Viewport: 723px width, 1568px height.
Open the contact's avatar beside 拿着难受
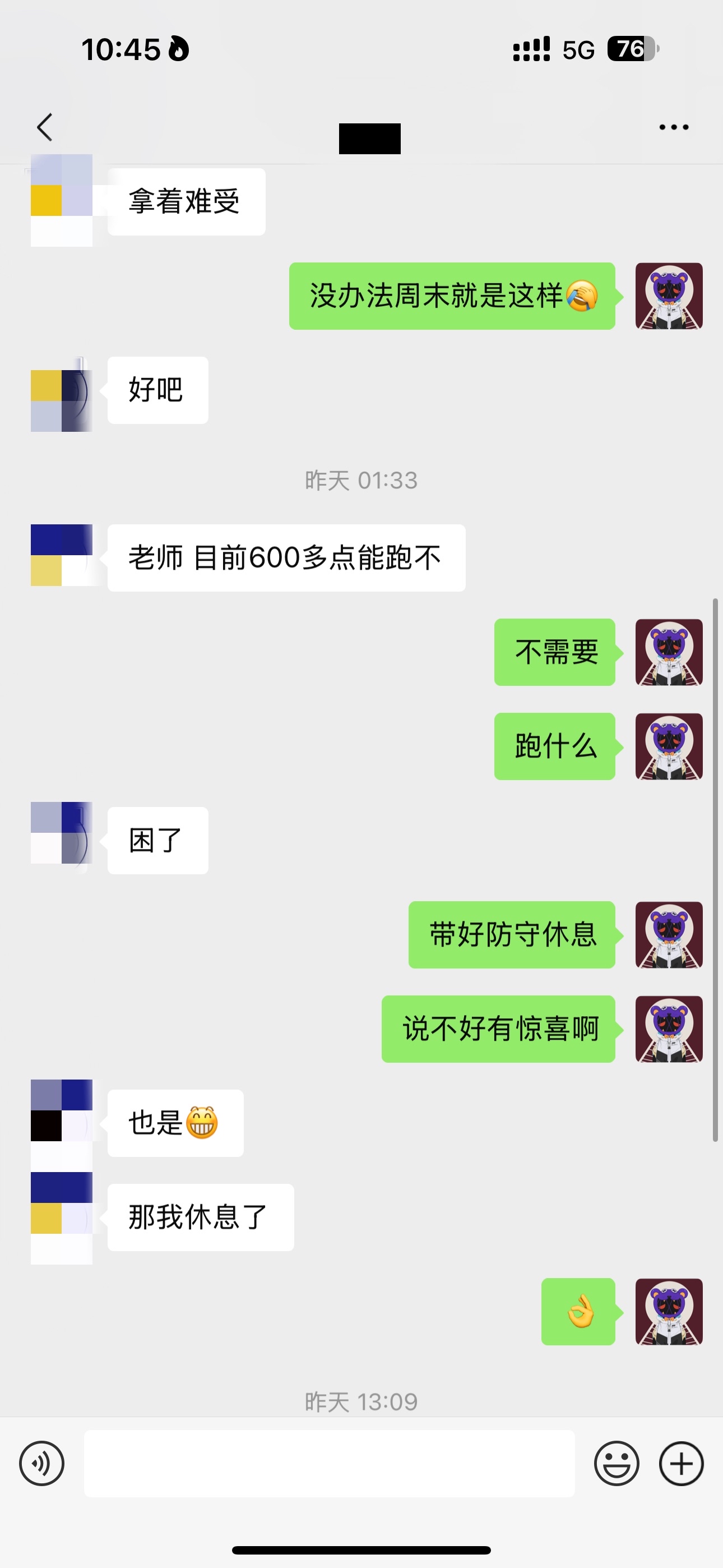click(62, 201)
